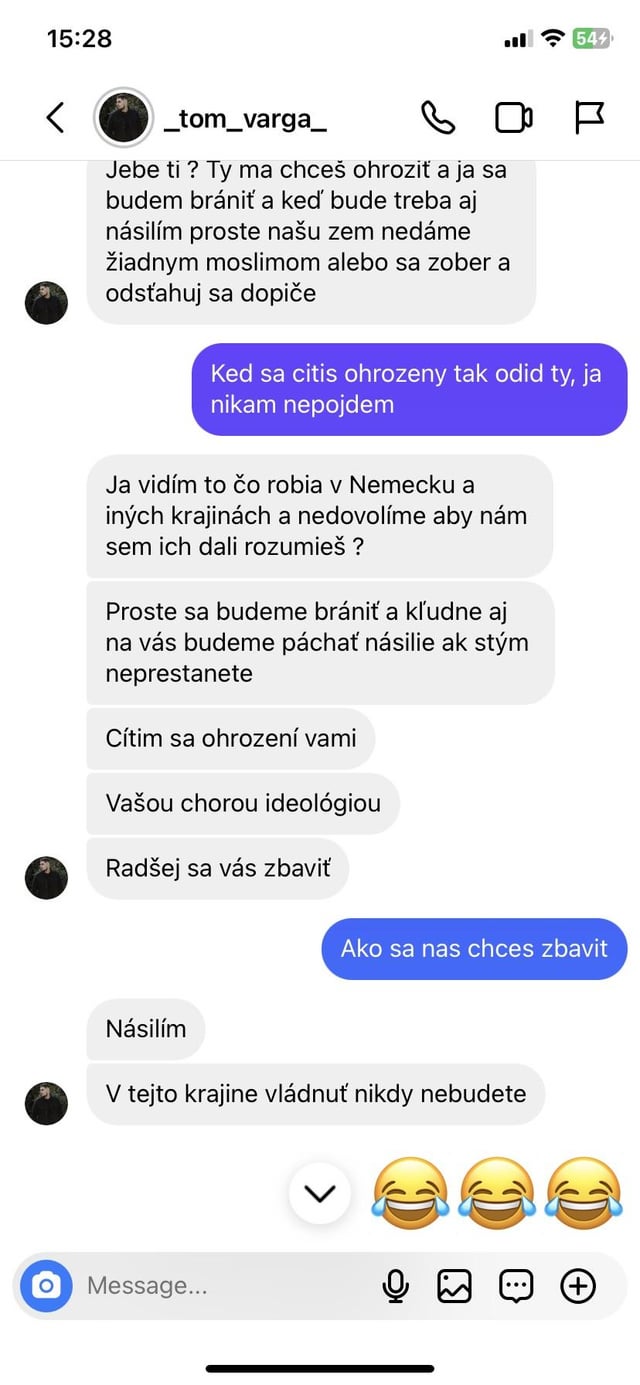The image size is (640, 1385).
Task: Start a video call
Action: point(514,118)
